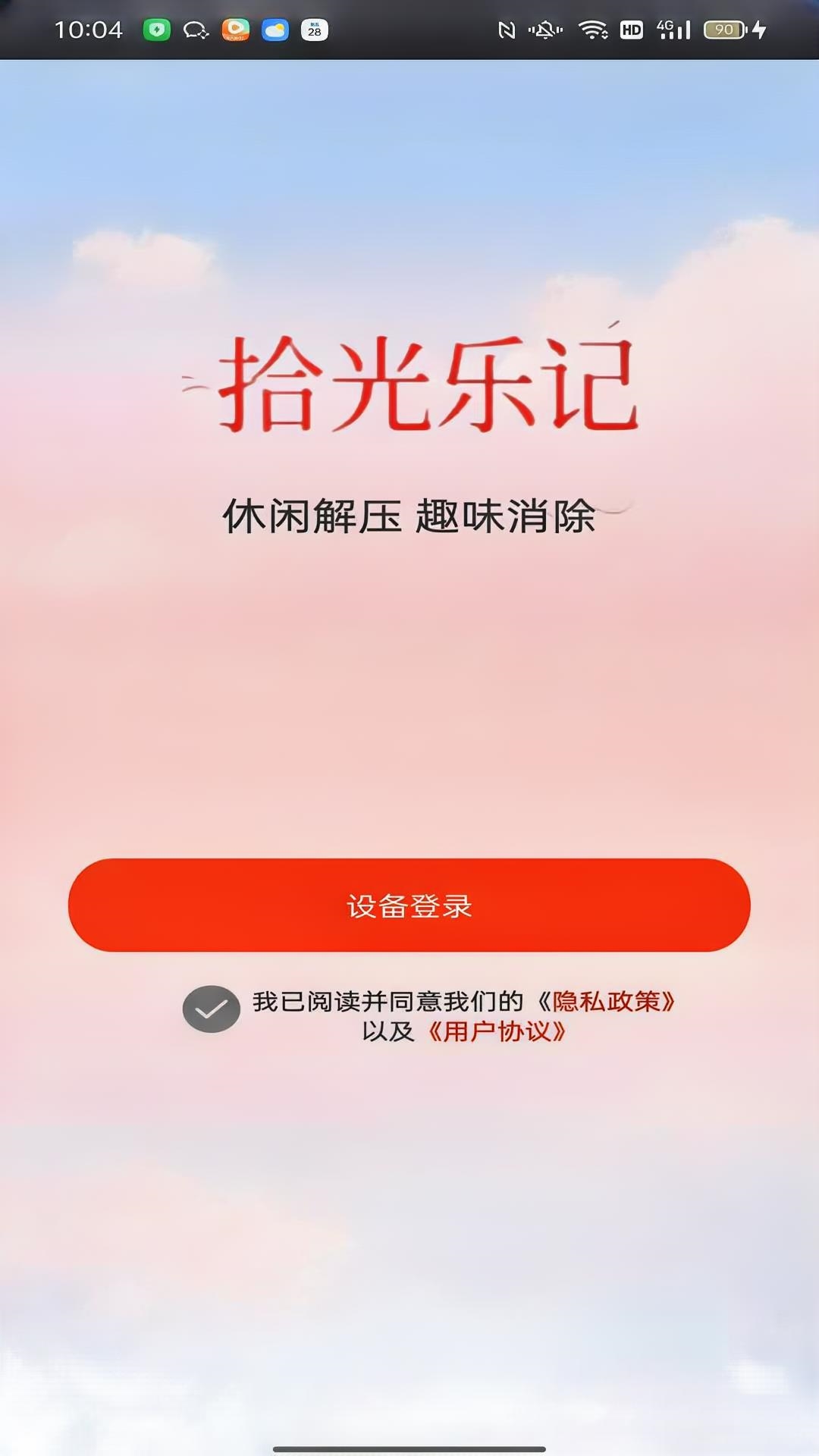The height and width of the screenshot is (1456, 819).
Task: Tap the muted vibrate notification icon
Action: 548,30
